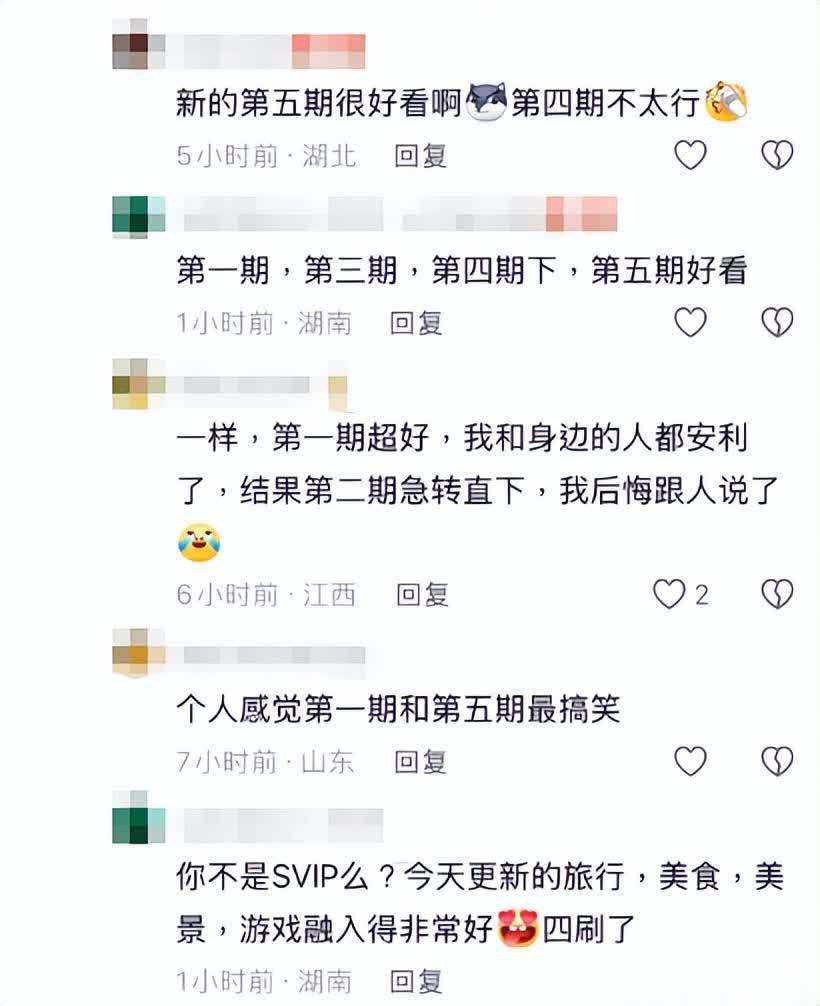Reply to the 6小时前 江西 comment
Image resolution: width=820 pixels, height=1006 pixels.
422,595
